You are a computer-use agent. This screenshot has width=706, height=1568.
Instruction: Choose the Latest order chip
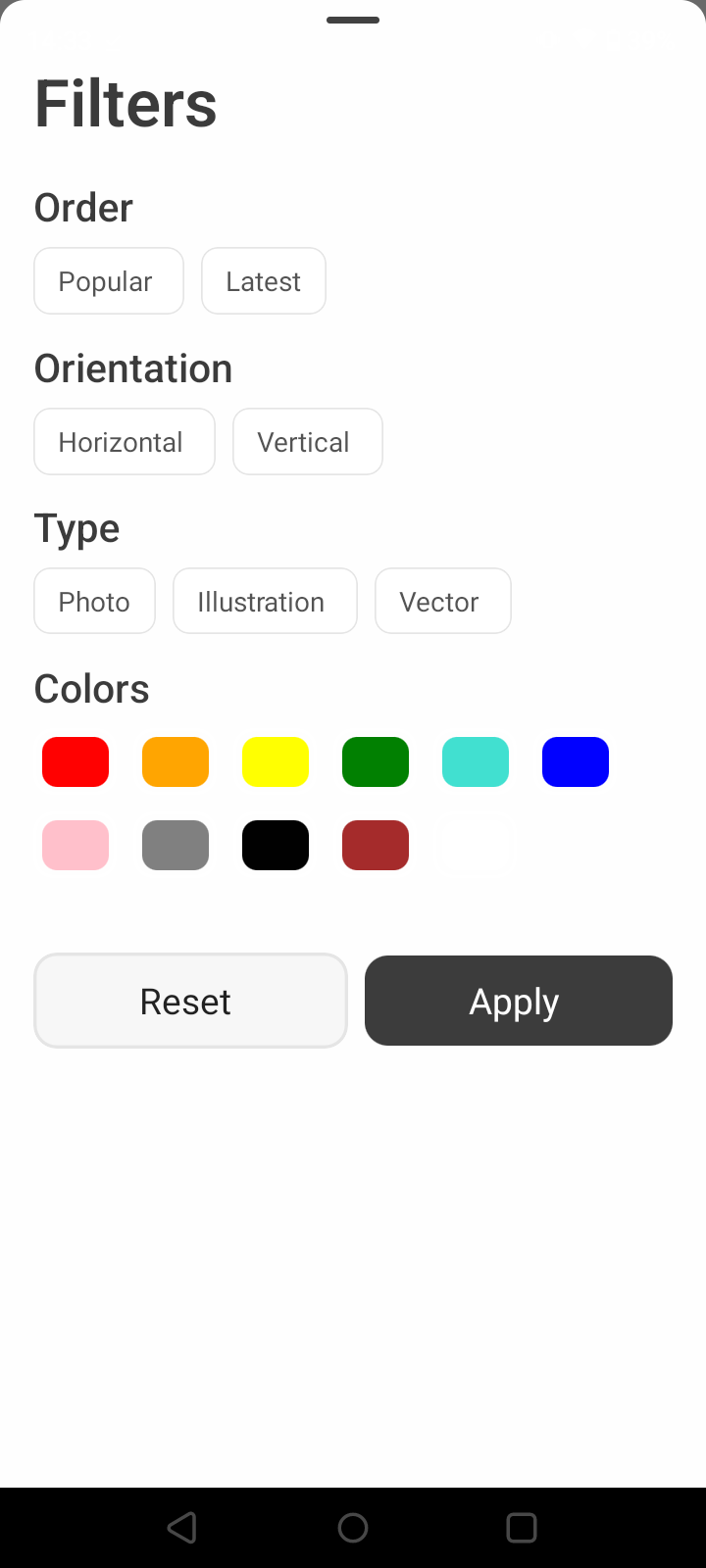(x=264, y=281)
